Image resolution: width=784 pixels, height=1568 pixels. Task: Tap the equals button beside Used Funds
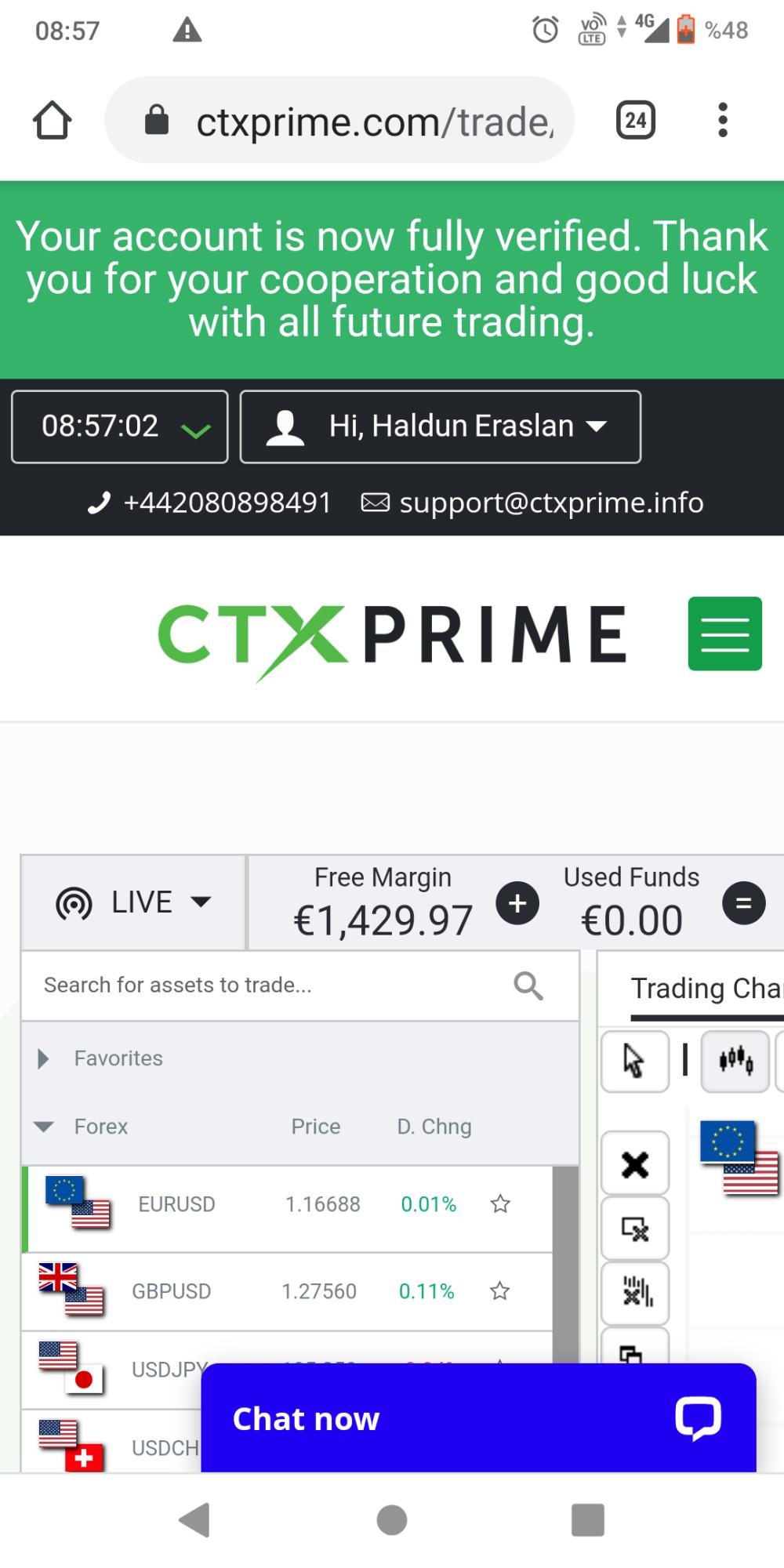point(743,903)
